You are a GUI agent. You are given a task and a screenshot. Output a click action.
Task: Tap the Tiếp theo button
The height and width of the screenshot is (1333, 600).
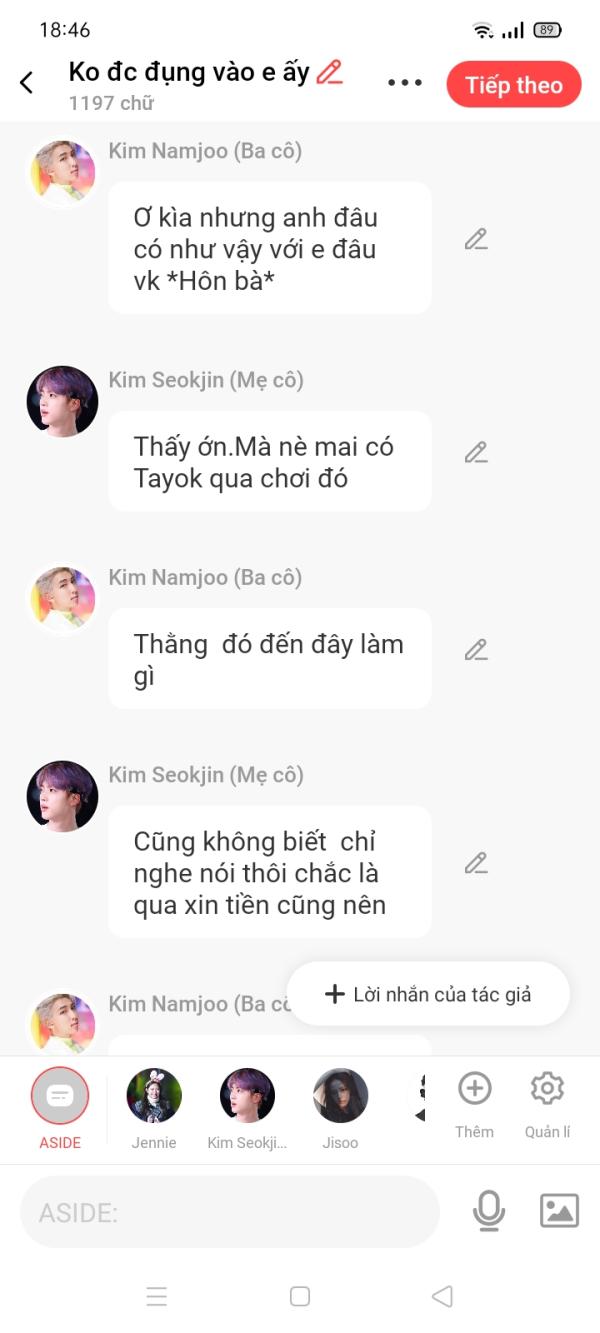513,85
